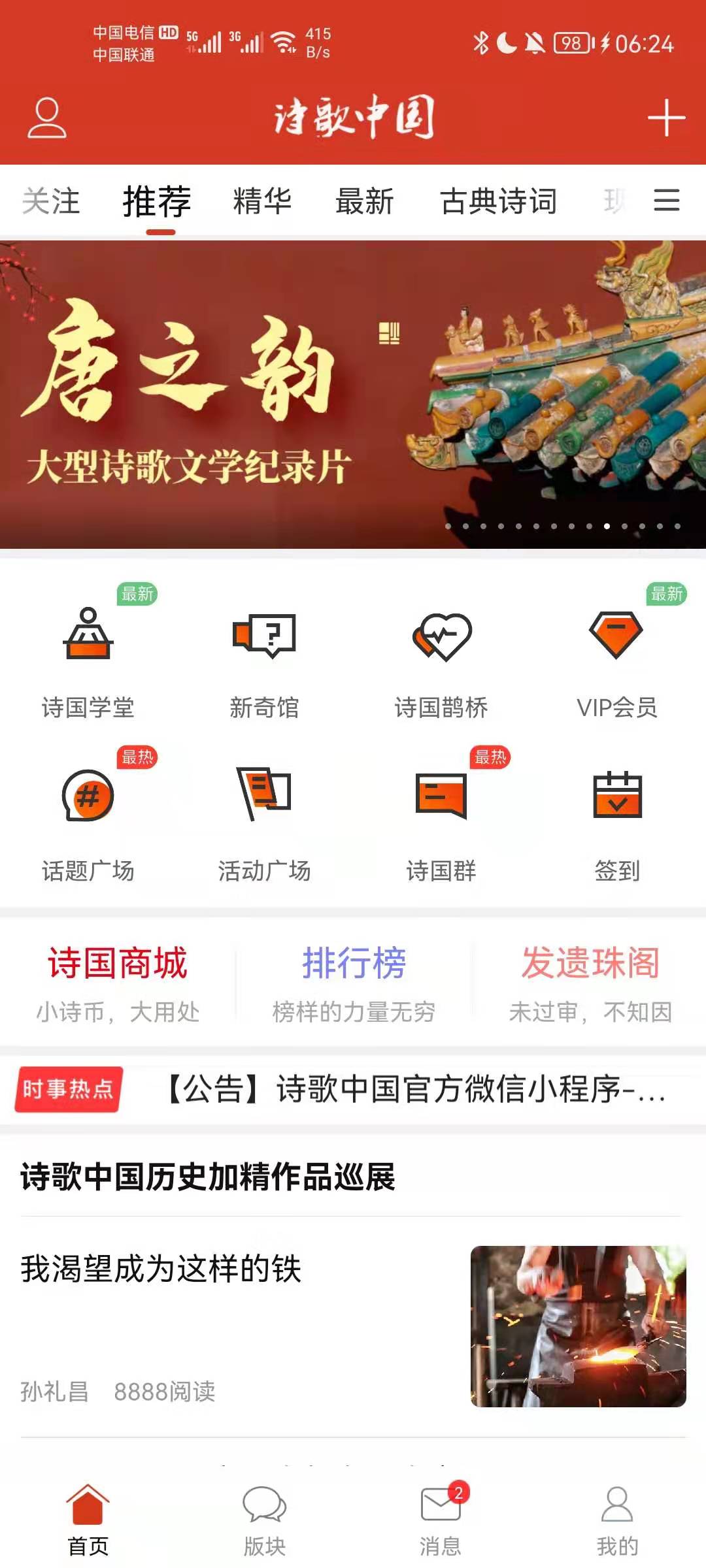Tap 签到 to check in
This screenshot has width=706, height=1568.
617,823
